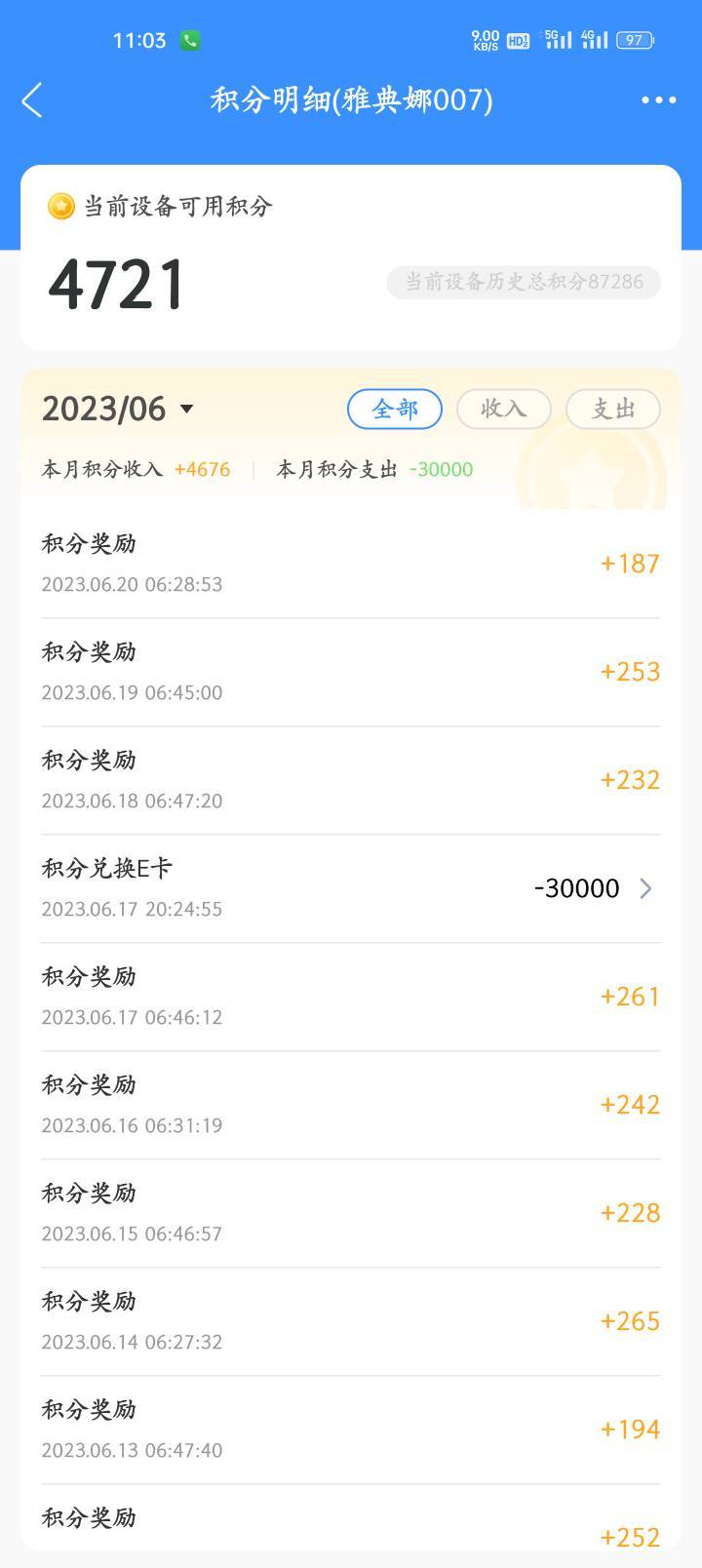
Task: Go back using the top-left arrow
Action: [32, 99]
